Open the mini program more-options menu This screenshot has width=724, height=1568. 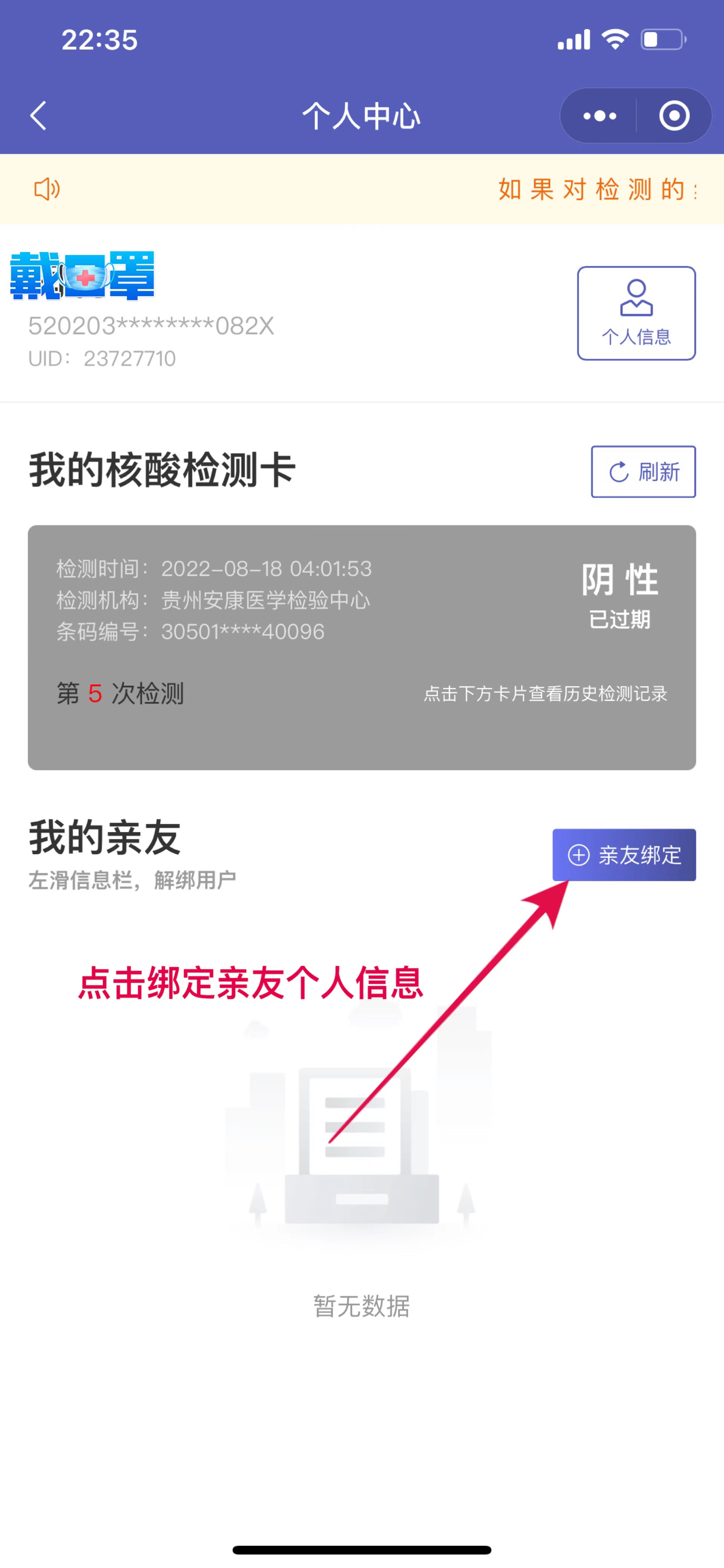click(599, 116)
